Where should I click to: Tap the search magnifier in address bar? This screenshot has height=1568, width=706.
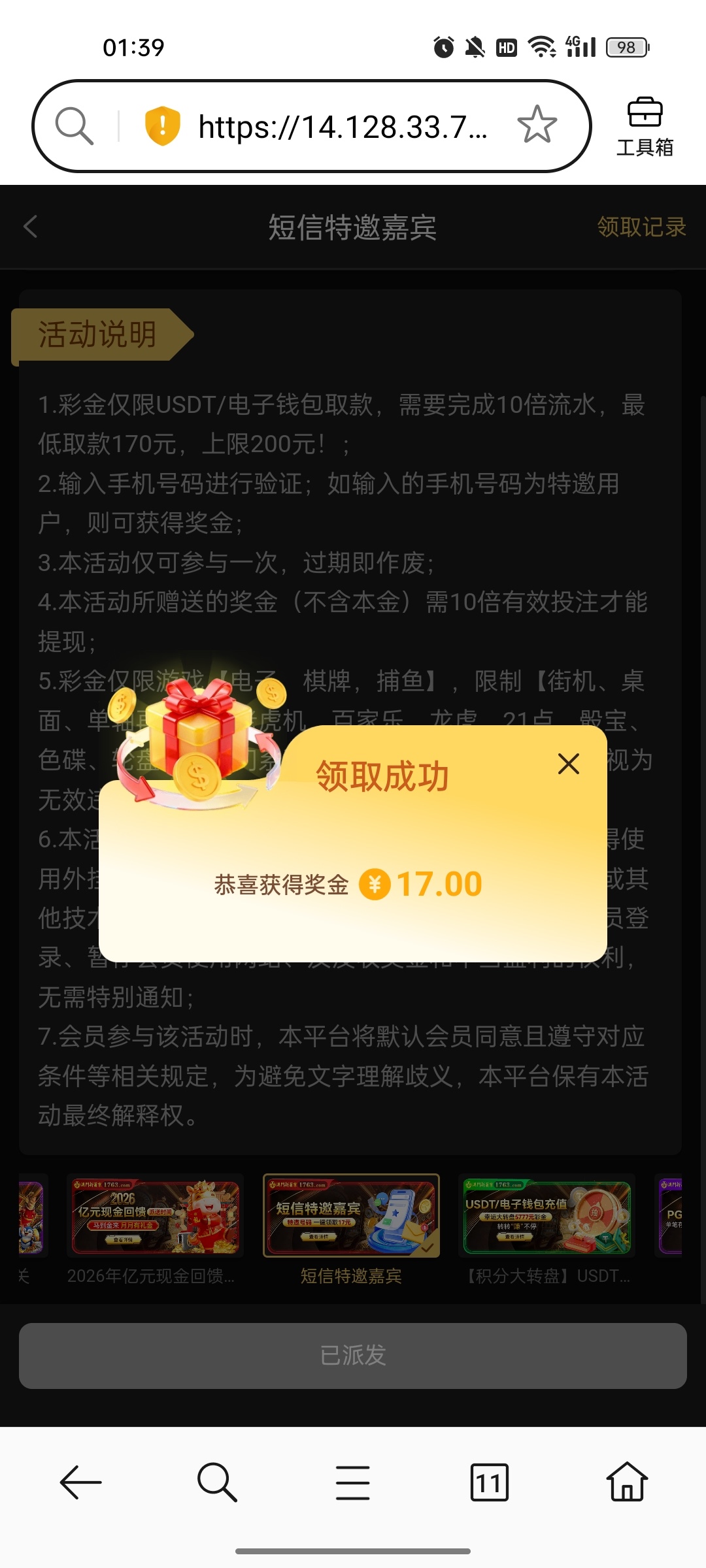click(x=74, y=125)
